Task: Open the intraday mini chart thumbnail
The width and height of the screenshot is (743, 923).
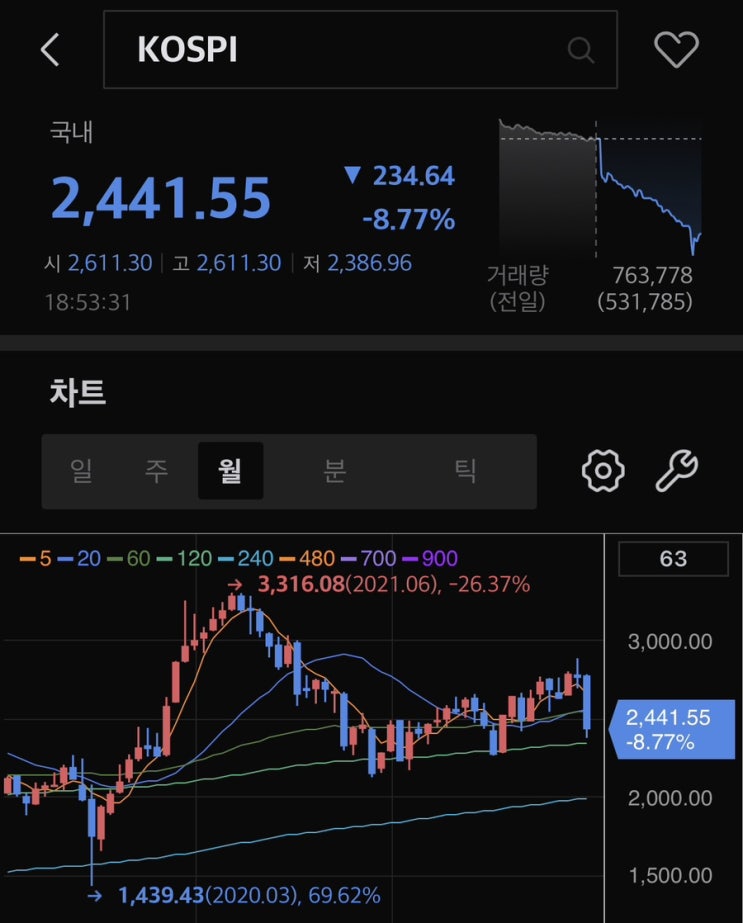Action: [600, 187]
